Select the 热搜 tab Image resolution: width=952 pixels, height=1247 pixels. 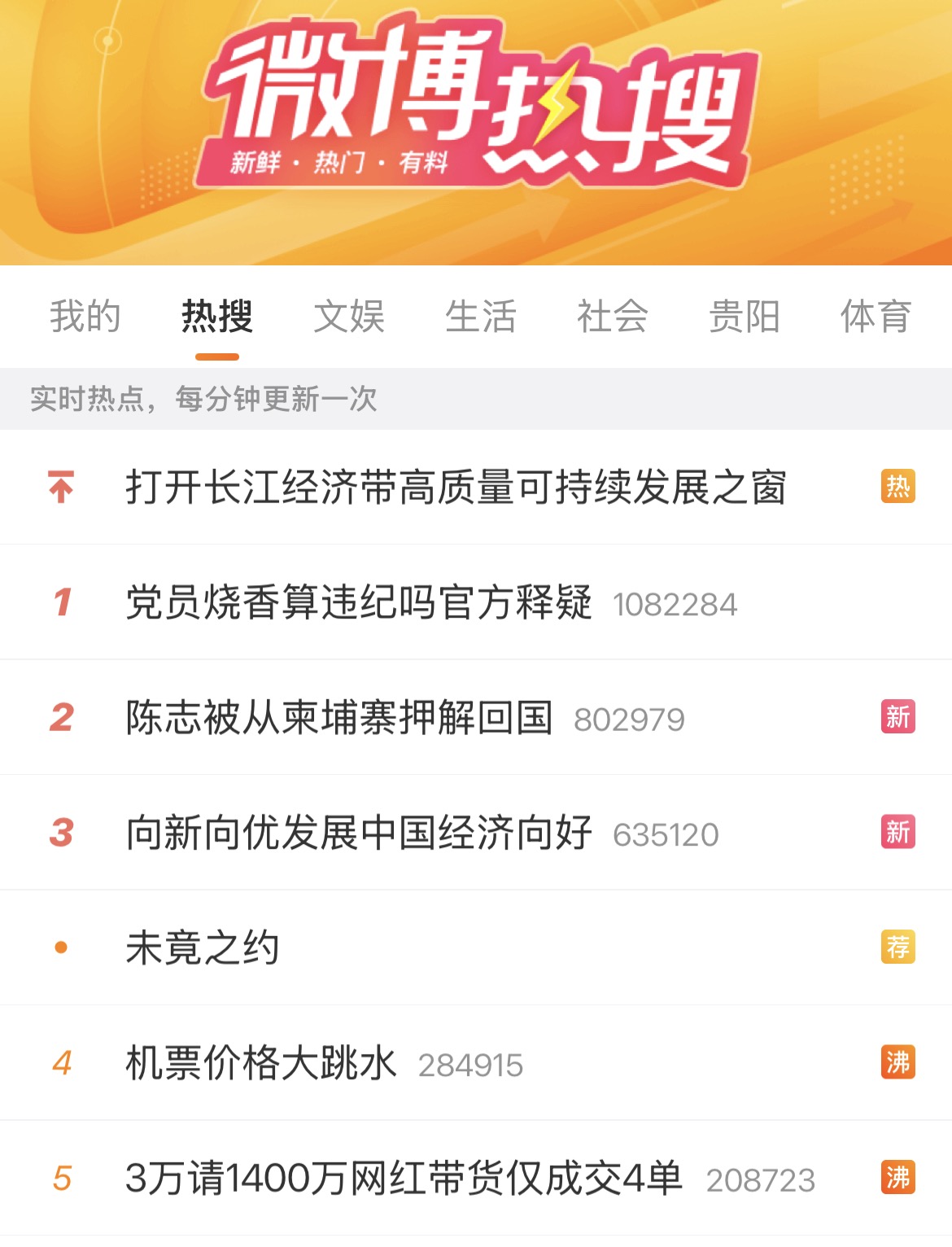pyautogui.click(x=217, y=317)
